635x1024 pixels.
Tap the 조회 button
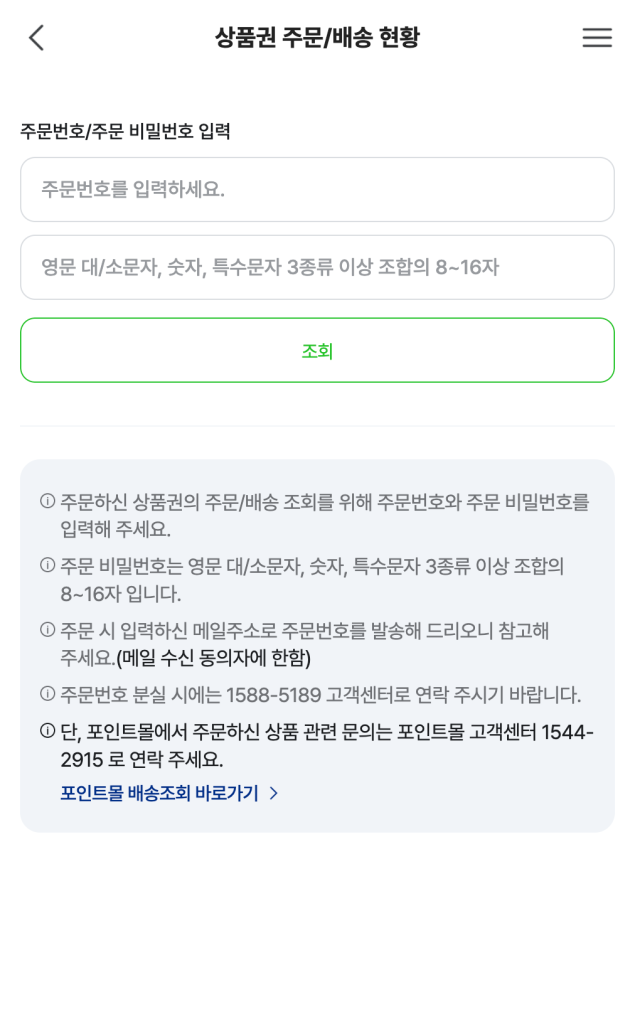coord(317,350)
